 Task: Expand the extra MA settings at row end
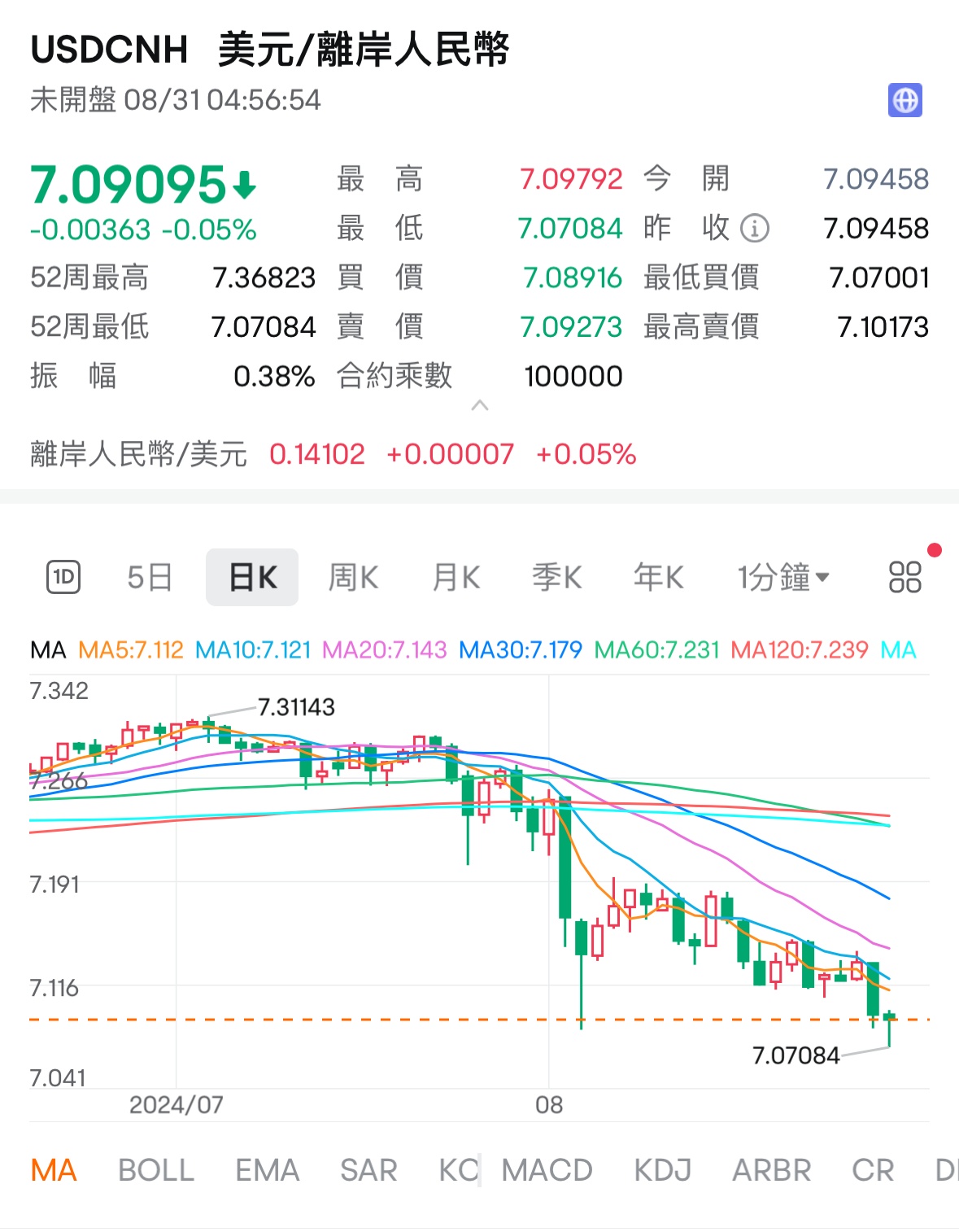[899, 649]
